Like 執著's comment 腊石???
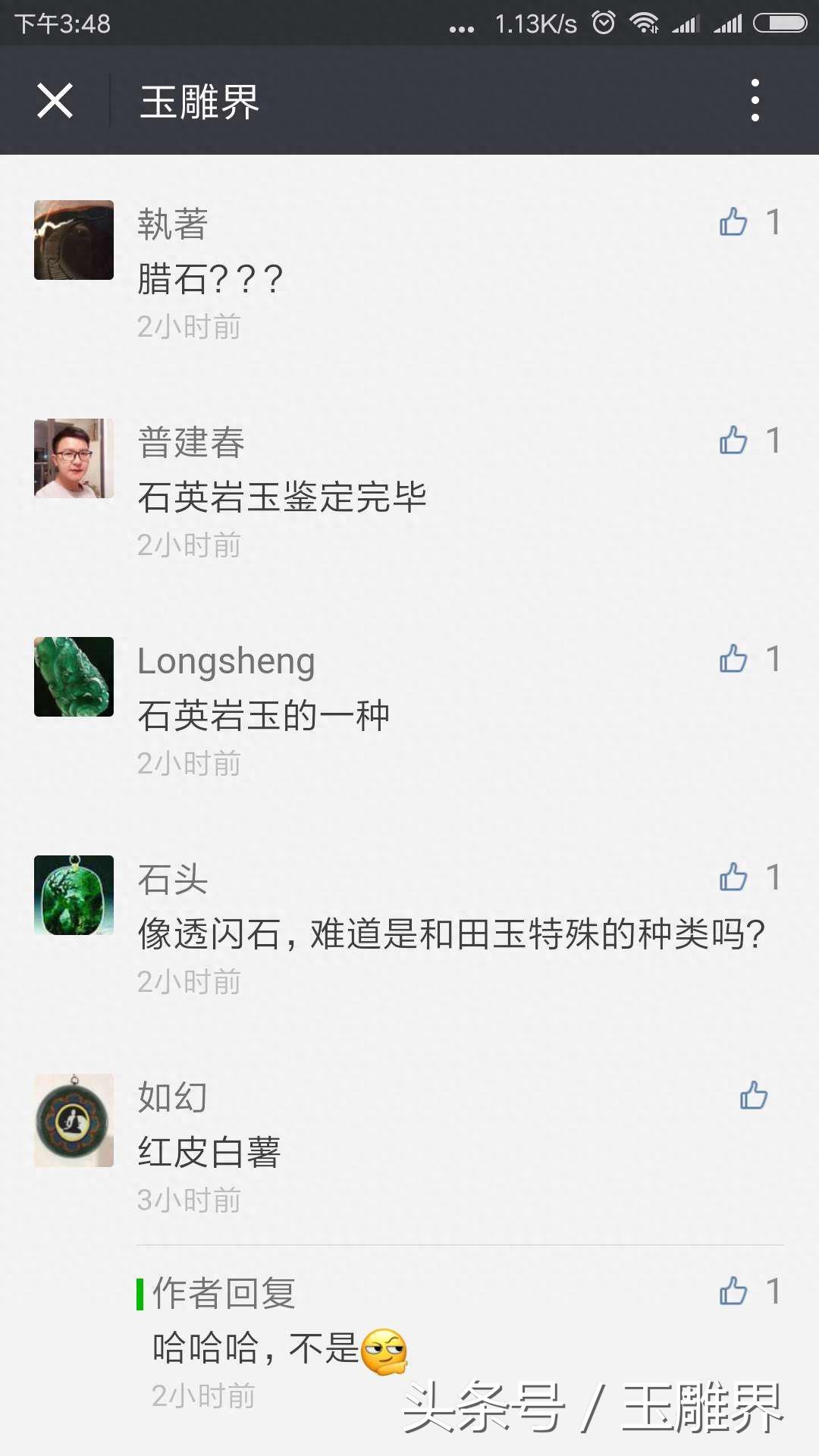 [733, 222]
